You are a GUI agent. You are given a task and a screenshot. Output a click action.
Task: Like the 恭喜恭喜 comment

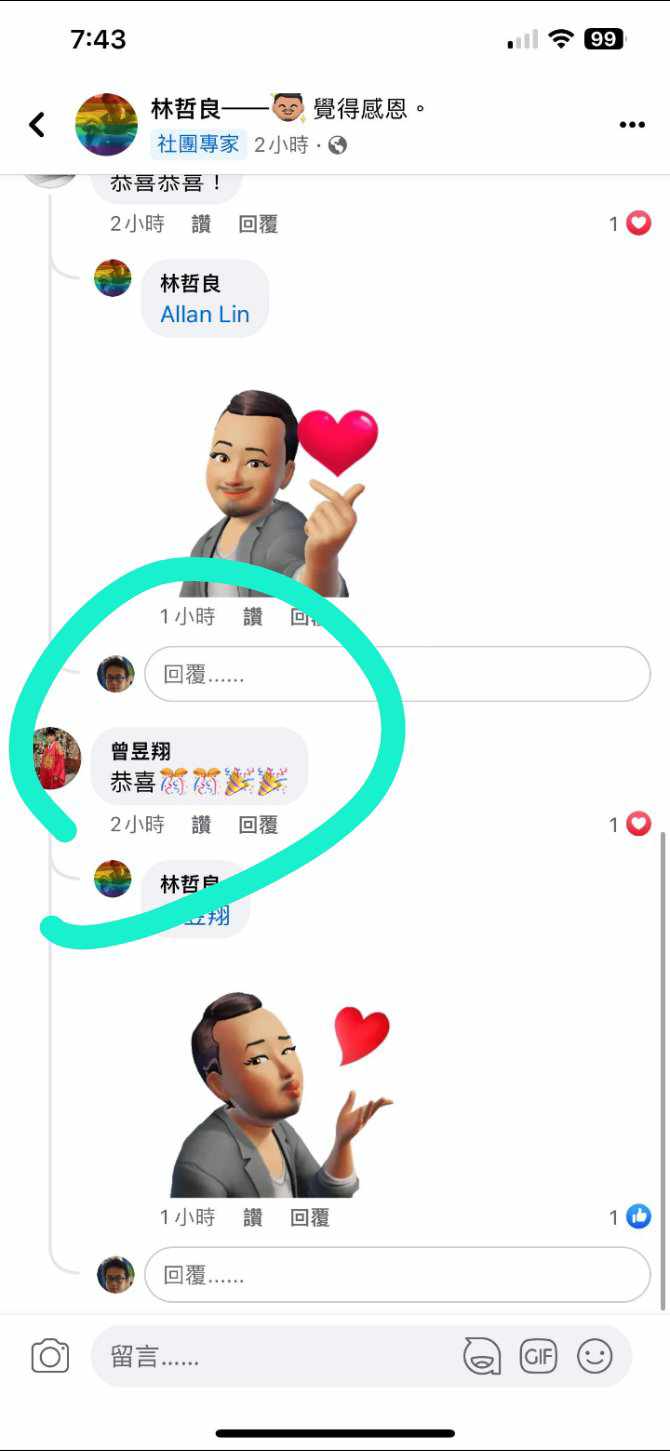[201, 224]
